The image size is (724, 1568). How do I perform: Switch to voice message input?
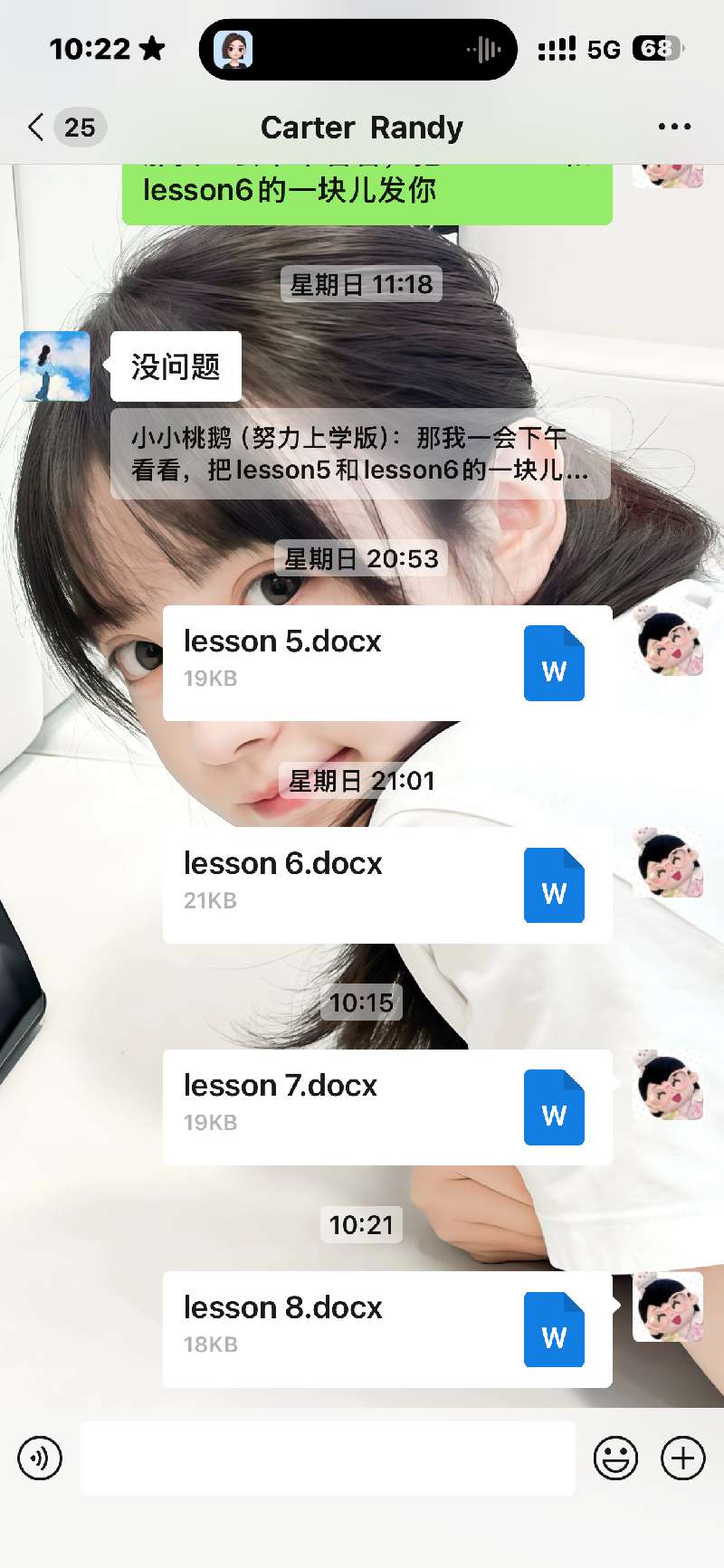point(40,1458)
